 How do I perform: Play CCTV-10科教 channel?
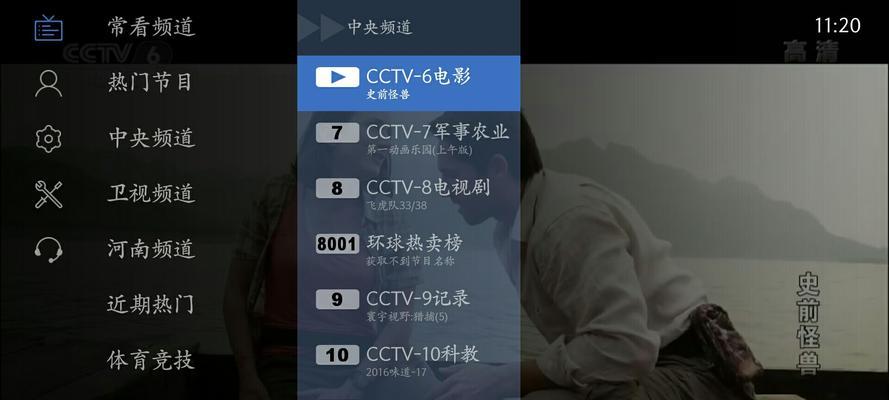click(408, 360)
